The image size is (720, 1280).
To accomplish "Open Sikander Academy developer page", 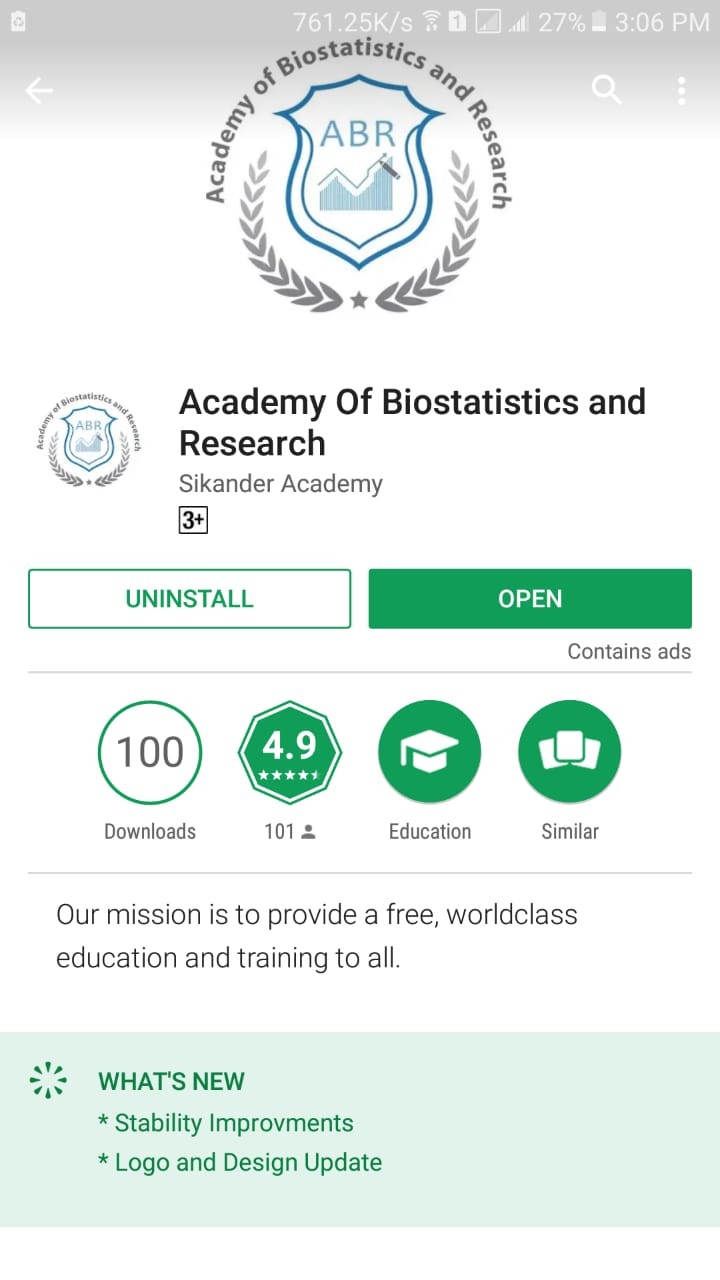I will tap(280, 484).
